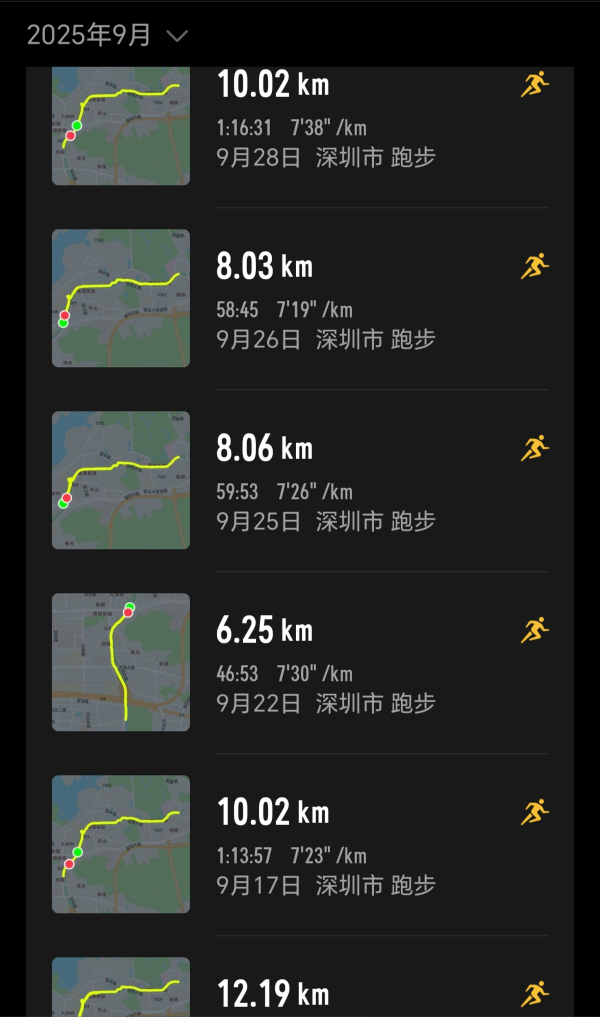Viewport: 600px width, 1017px height.
Task: View the 10.02 km run on 9月17日
Action: (300, 844)
